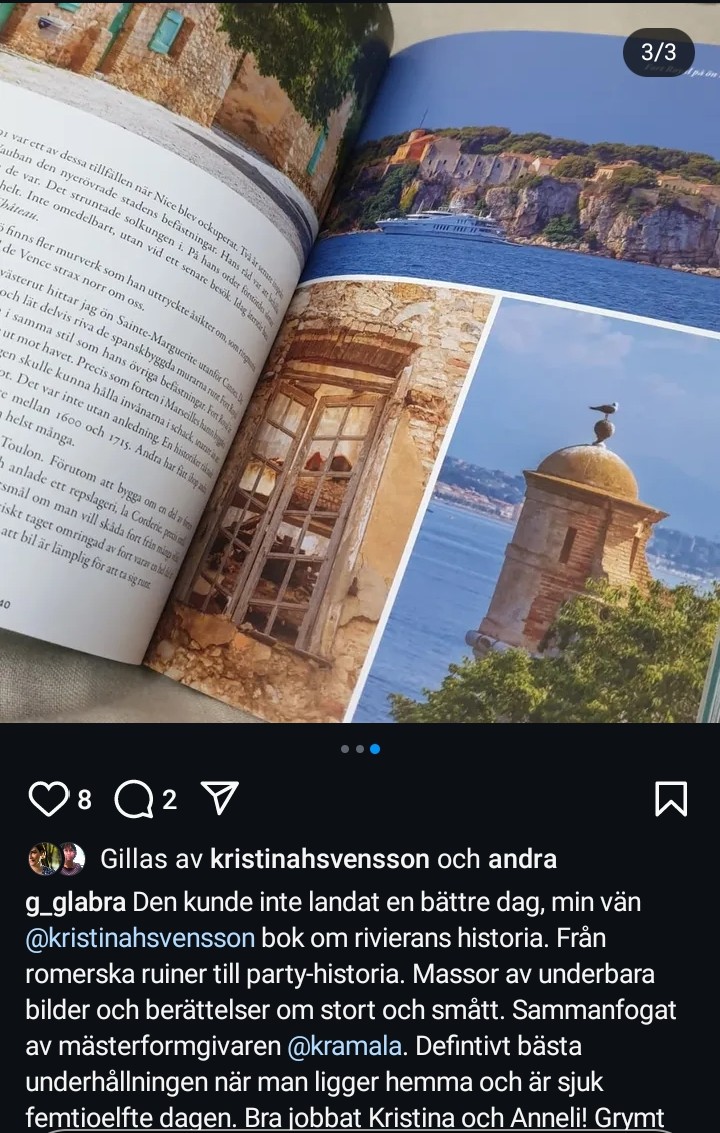
Task: Open the @kramala mention in caption
Action: pos(343,1047)
